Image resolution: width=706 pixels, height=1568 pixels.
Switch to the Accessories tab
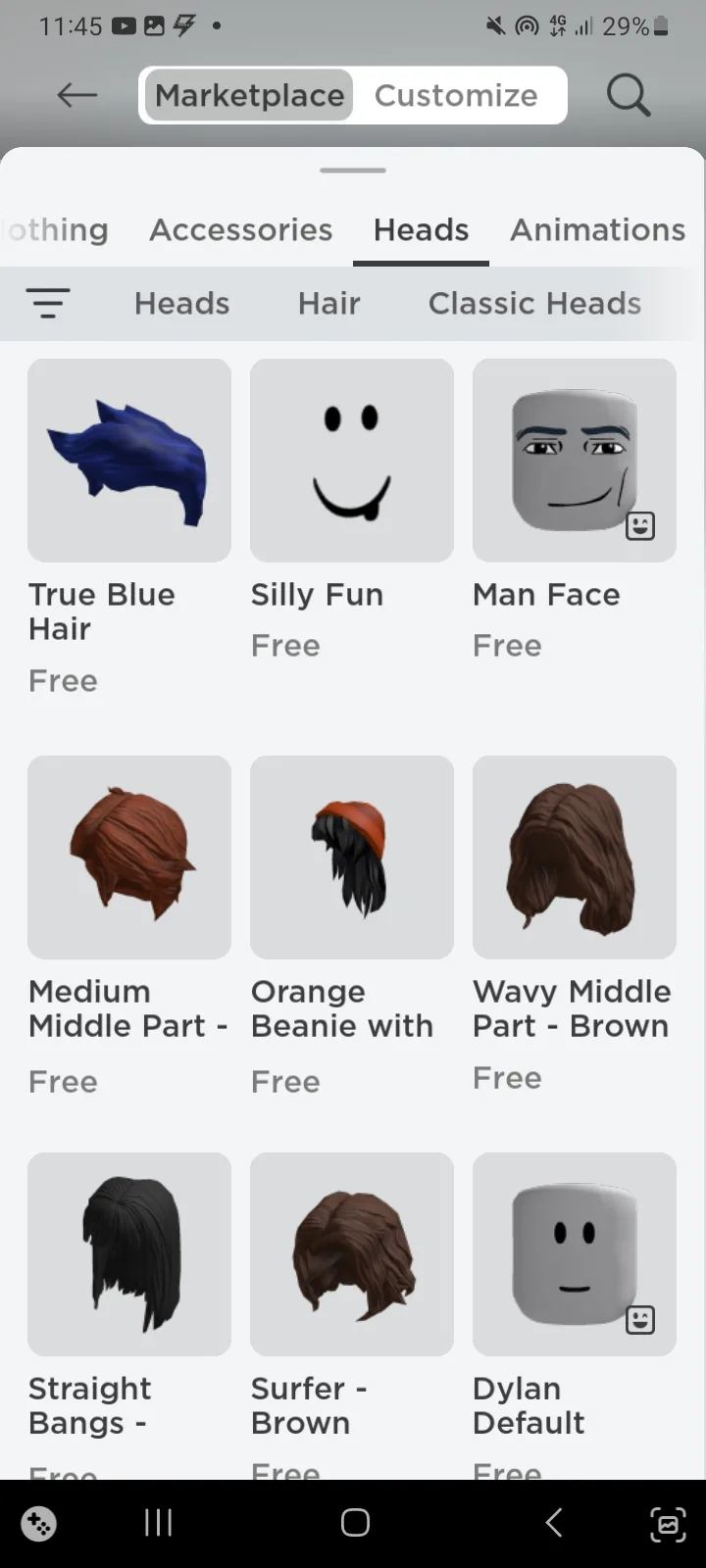coord(241,230)
